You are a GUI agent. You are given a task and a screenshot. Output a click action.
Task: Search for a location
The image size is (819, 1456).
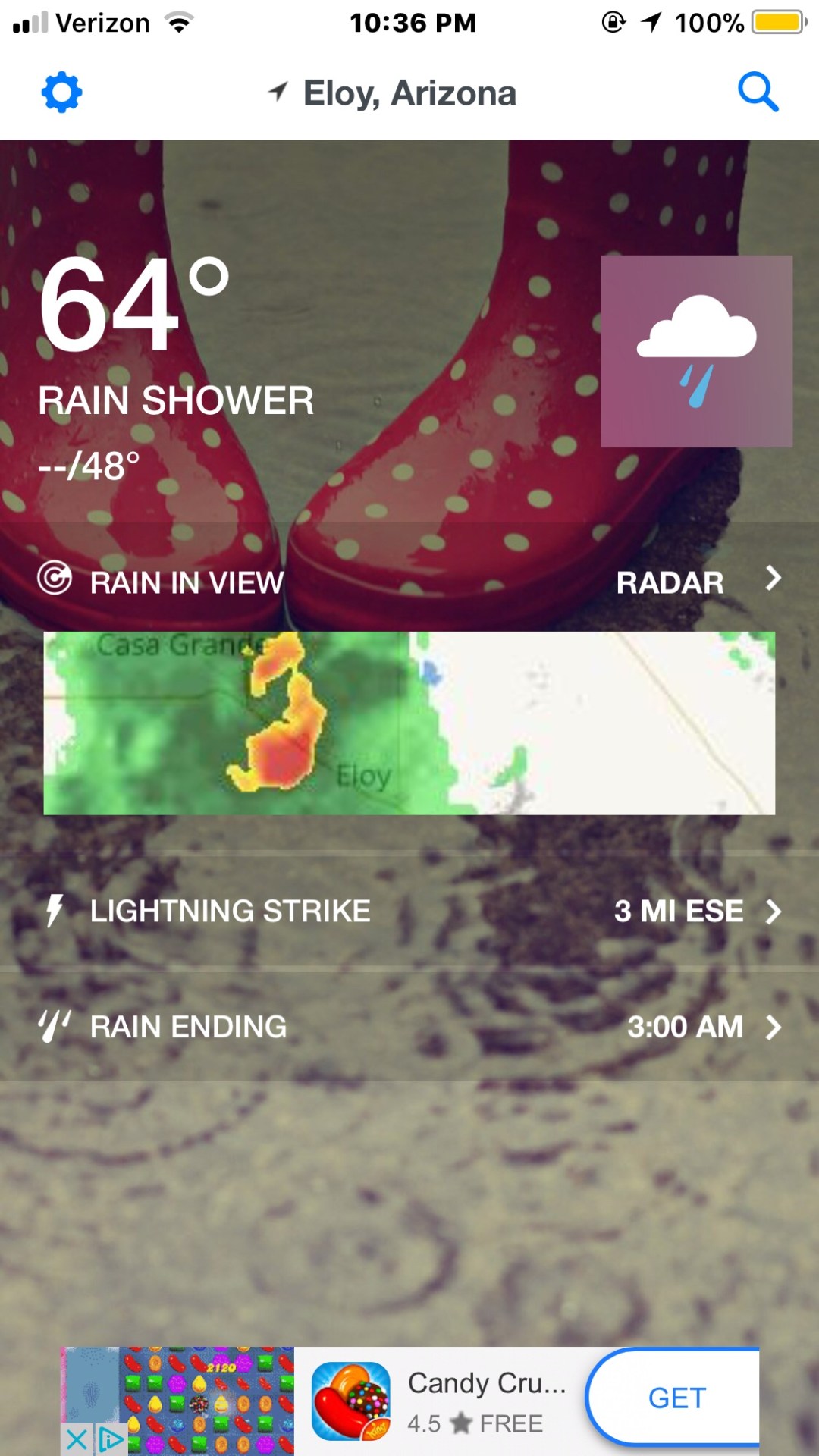pos(758,93)
